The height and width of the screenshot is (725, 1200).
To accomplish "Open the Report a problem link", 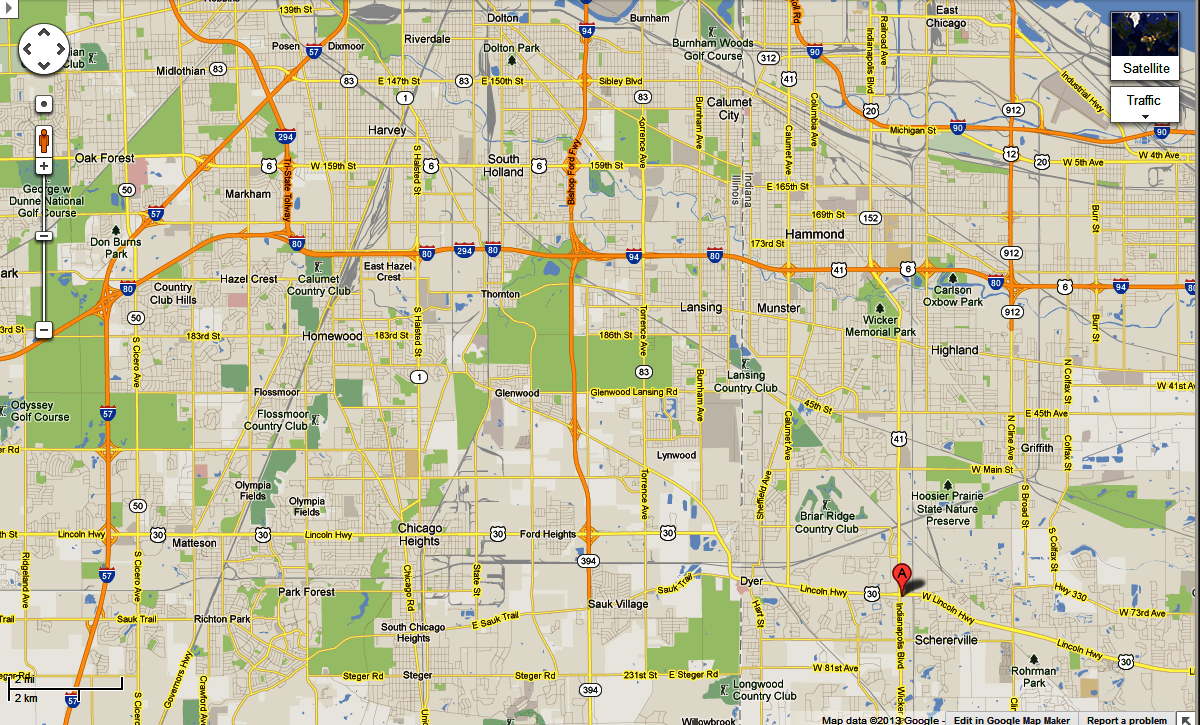I will (1126, 720).
